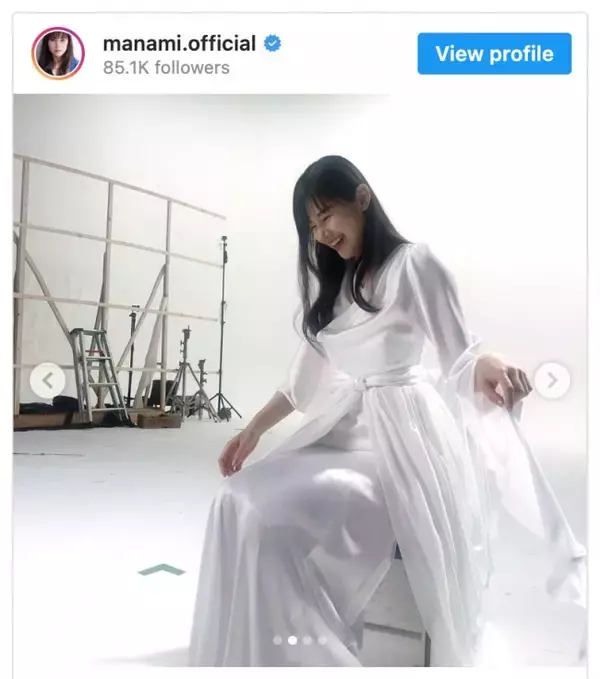Open manami.official username link
The width and height of the screenshot is (600, 679).
pos(180,44)
